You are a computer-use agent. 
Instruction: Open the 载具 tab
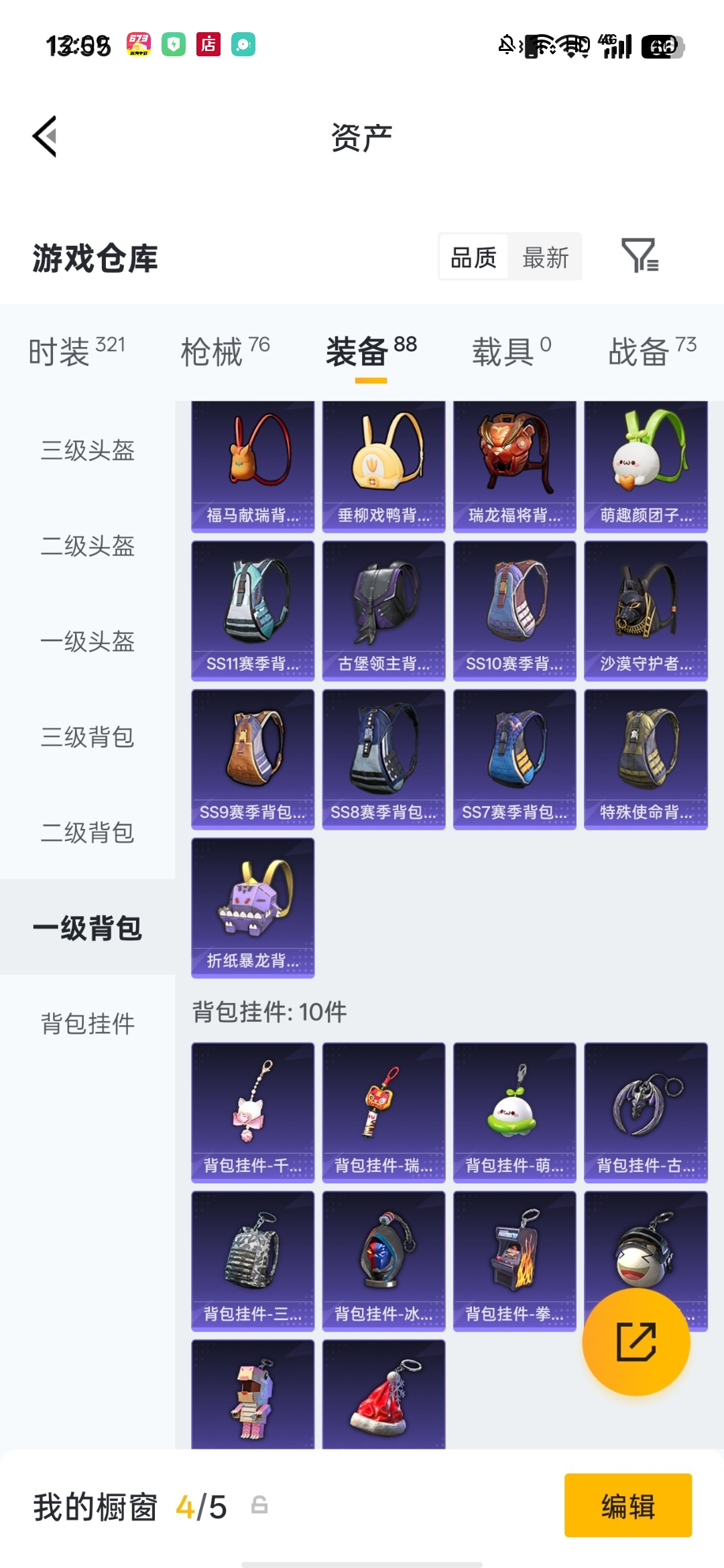click(x=511, y=351)
